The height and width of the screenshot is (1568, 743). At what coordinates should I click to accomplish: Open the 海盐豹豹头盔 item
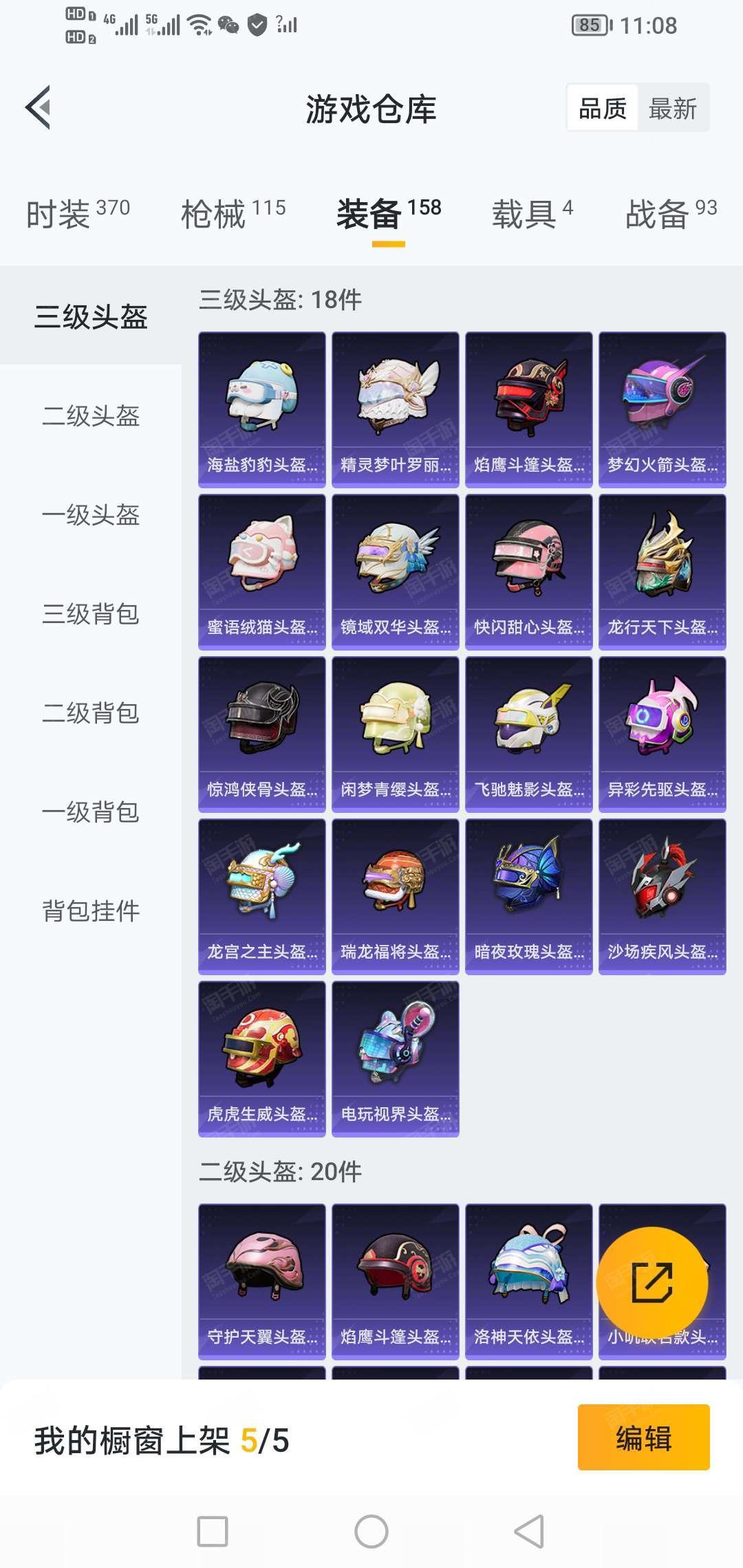click(x=262, y=409)
